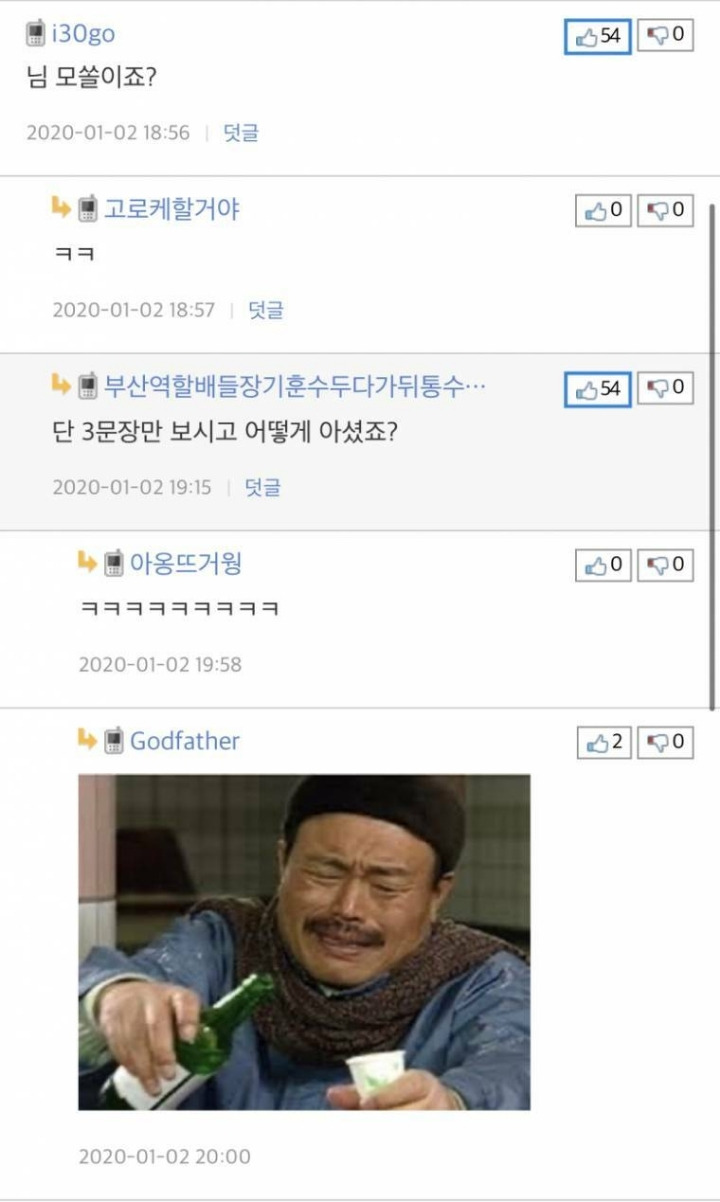Open Godfather's profile
Viewport: 720px width, 1202px height.
point(185,741)
